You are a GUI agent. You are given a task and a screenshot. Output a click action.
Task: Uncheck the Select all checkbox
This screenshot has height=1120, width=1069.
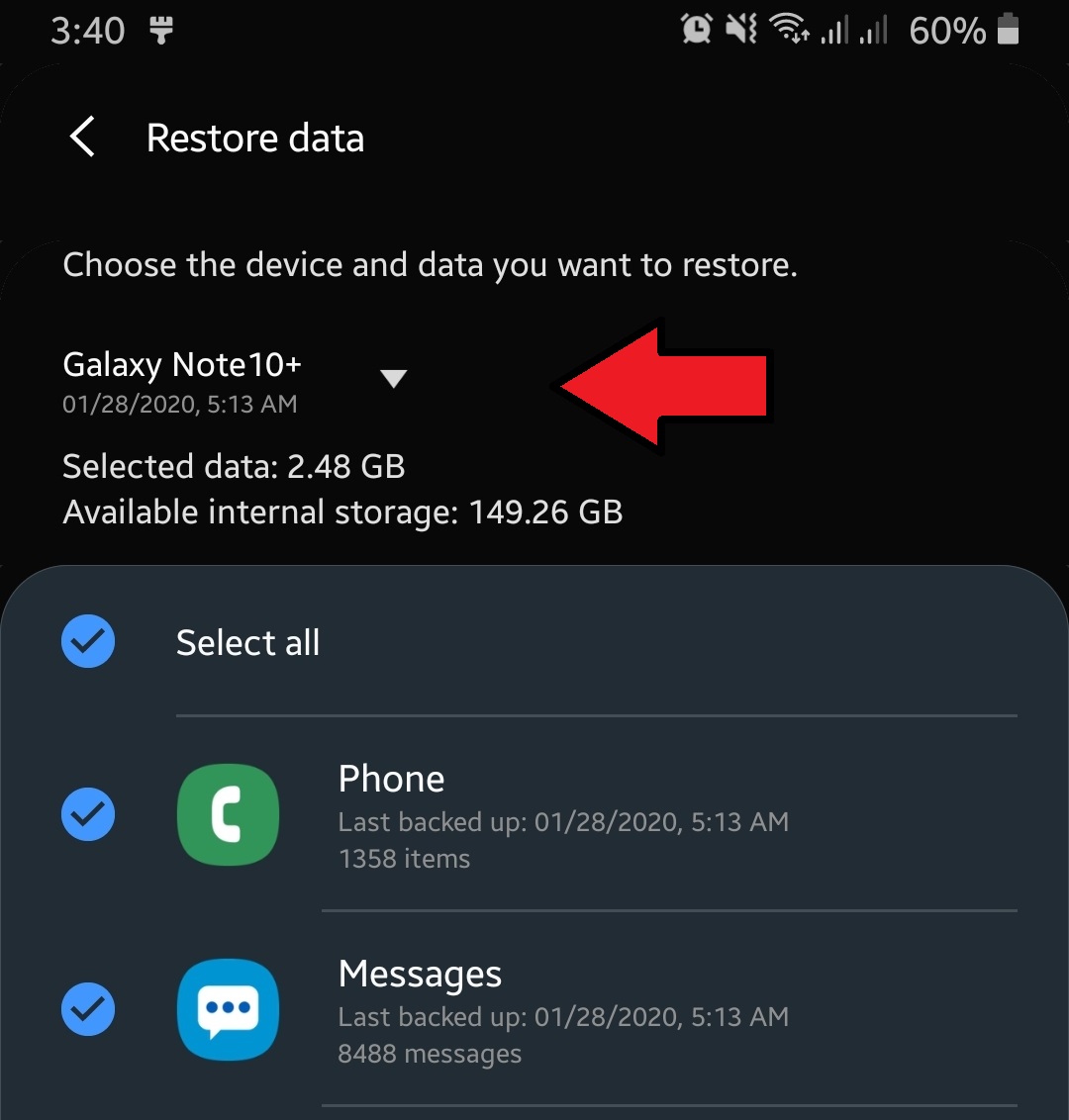point(88,641)
